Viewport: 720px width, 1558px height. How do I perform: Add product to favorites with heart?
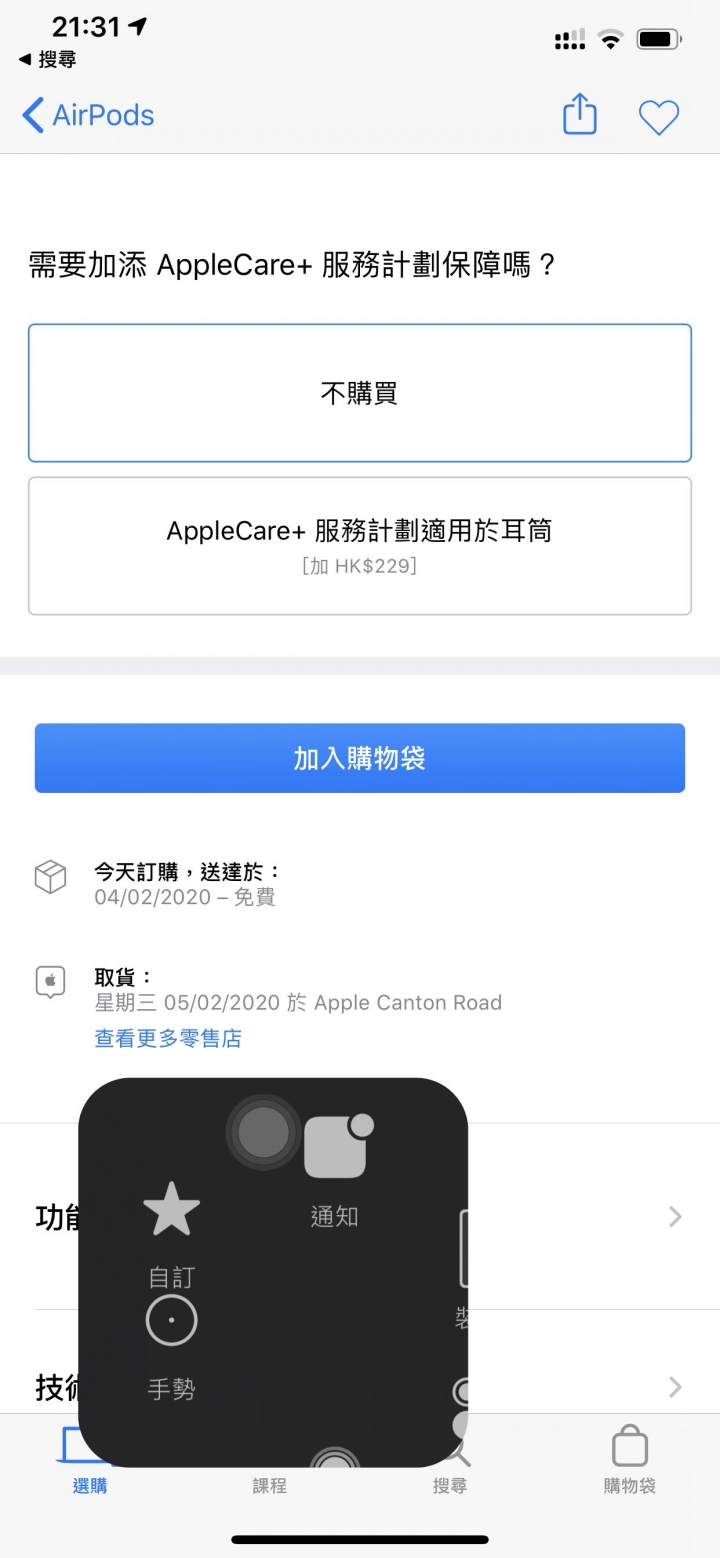[x=658, y=117]
